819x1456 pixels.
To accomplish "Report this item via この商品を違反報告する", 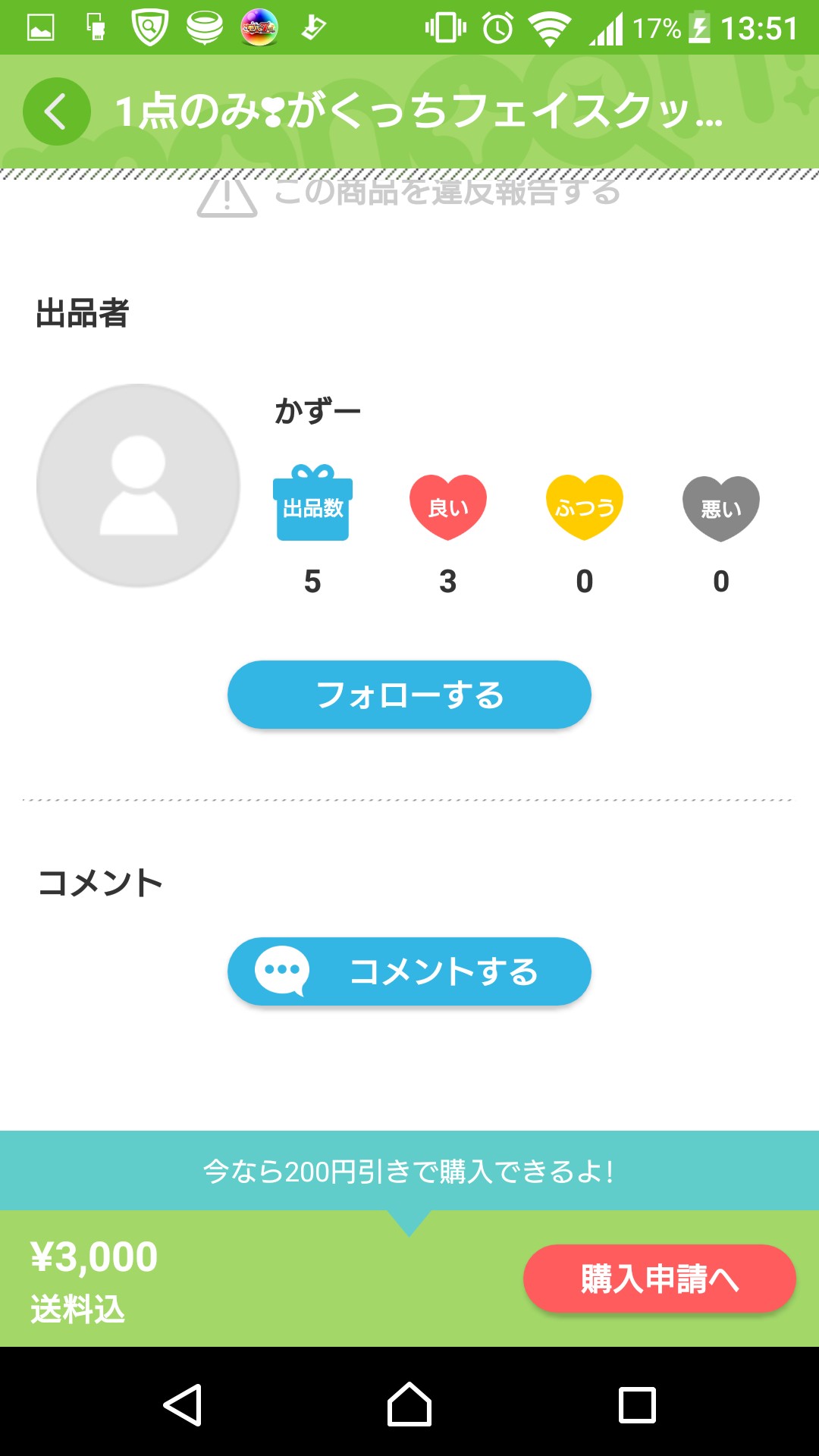I will 409,193.
